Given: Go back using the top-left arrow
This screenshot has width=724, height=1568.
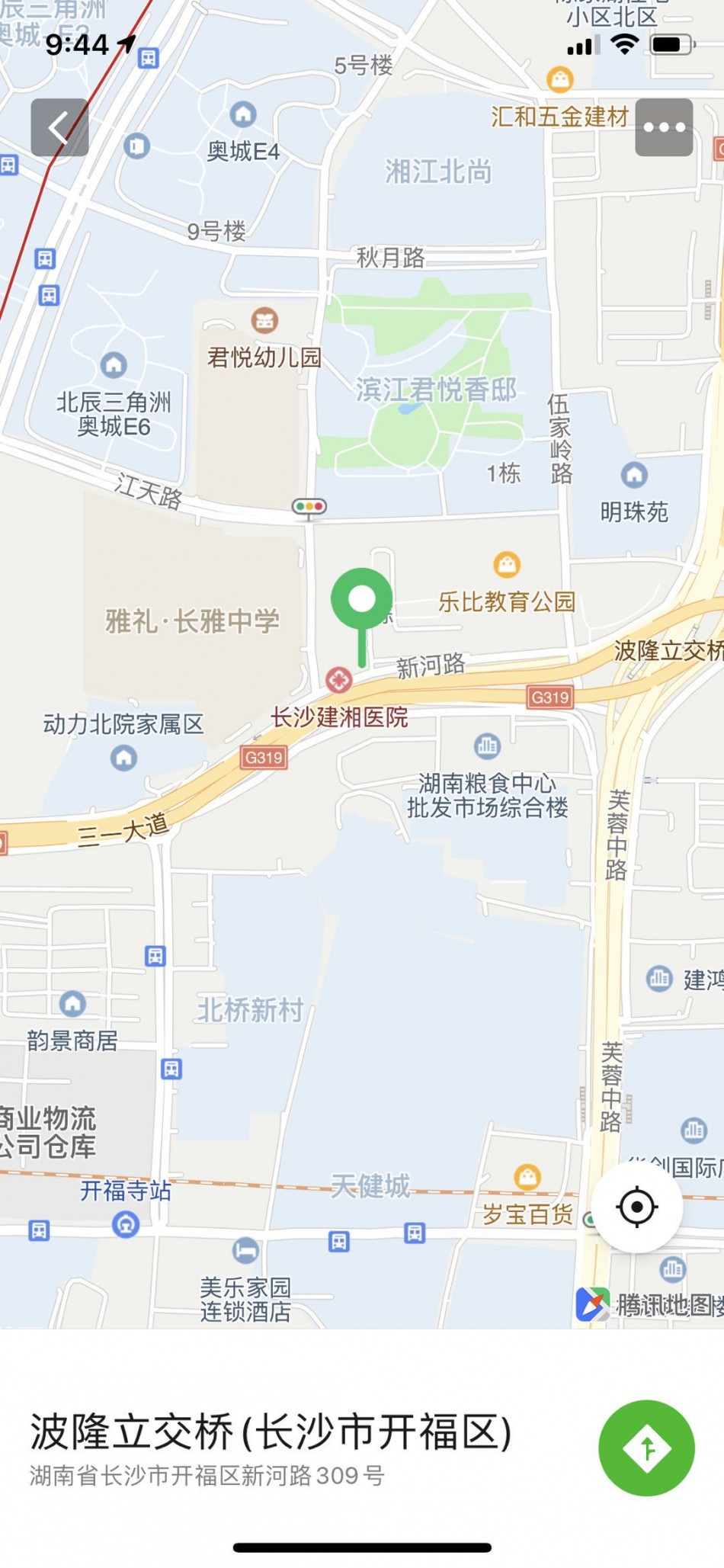Looking at the screenshot, I should pos(59,127).
